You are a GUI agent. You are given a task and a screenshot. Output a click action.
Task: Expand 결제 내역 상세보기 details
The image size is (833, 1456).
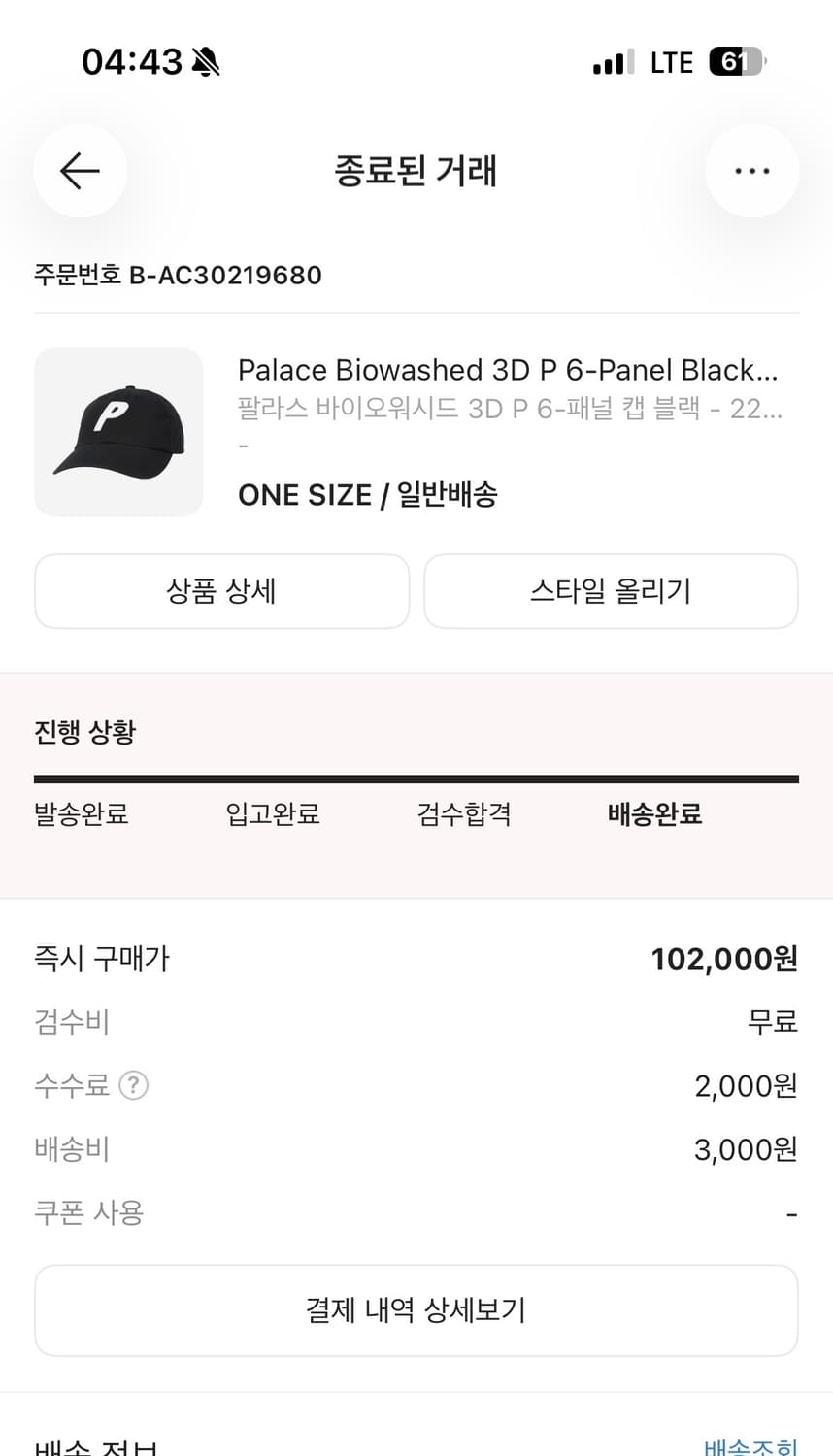(416, 1310)
